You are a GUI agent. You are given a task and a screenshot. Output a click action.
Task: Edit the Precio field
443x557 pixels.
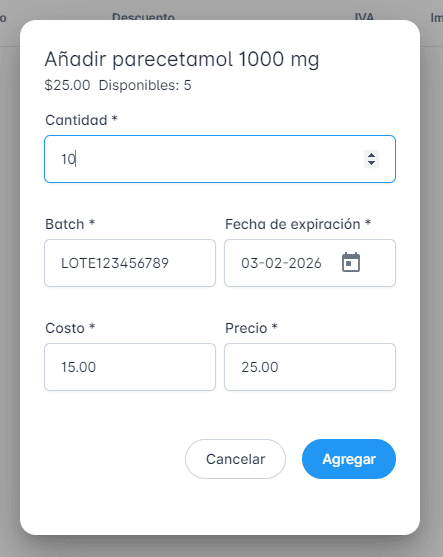tap(310, 367)
